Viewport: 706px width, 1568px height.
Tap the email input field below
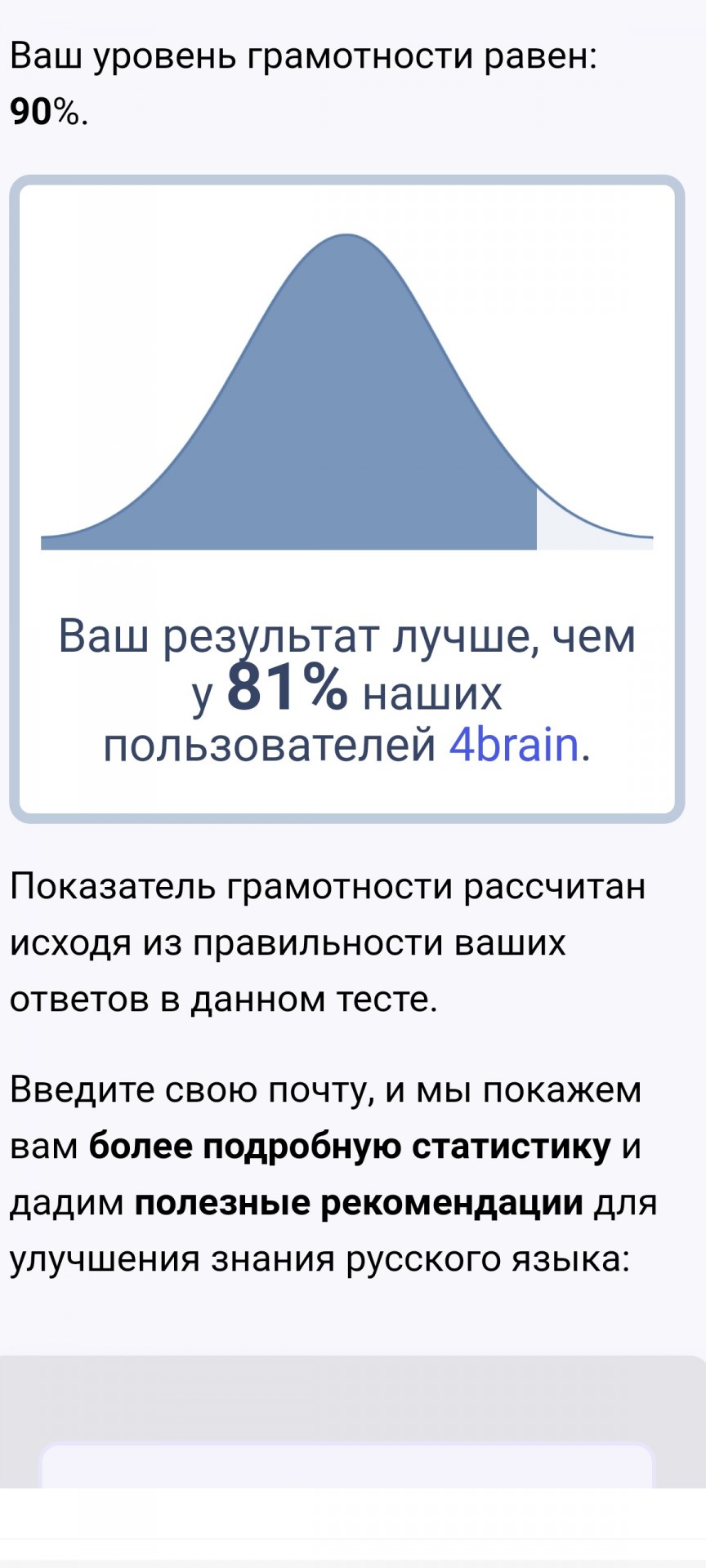pos(347,1464)
